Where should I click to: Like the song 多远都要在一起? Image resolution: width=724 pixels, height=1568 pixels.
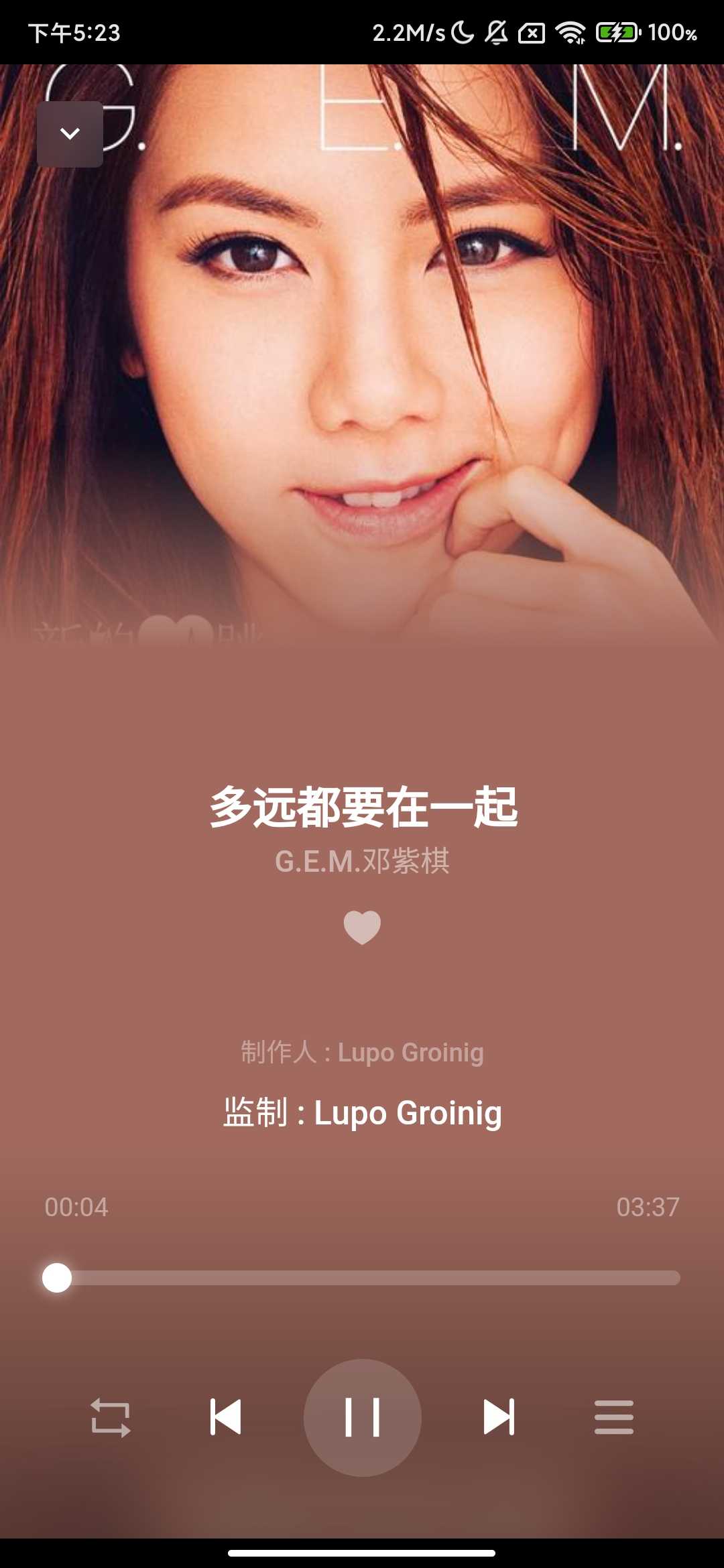(362, 927)
